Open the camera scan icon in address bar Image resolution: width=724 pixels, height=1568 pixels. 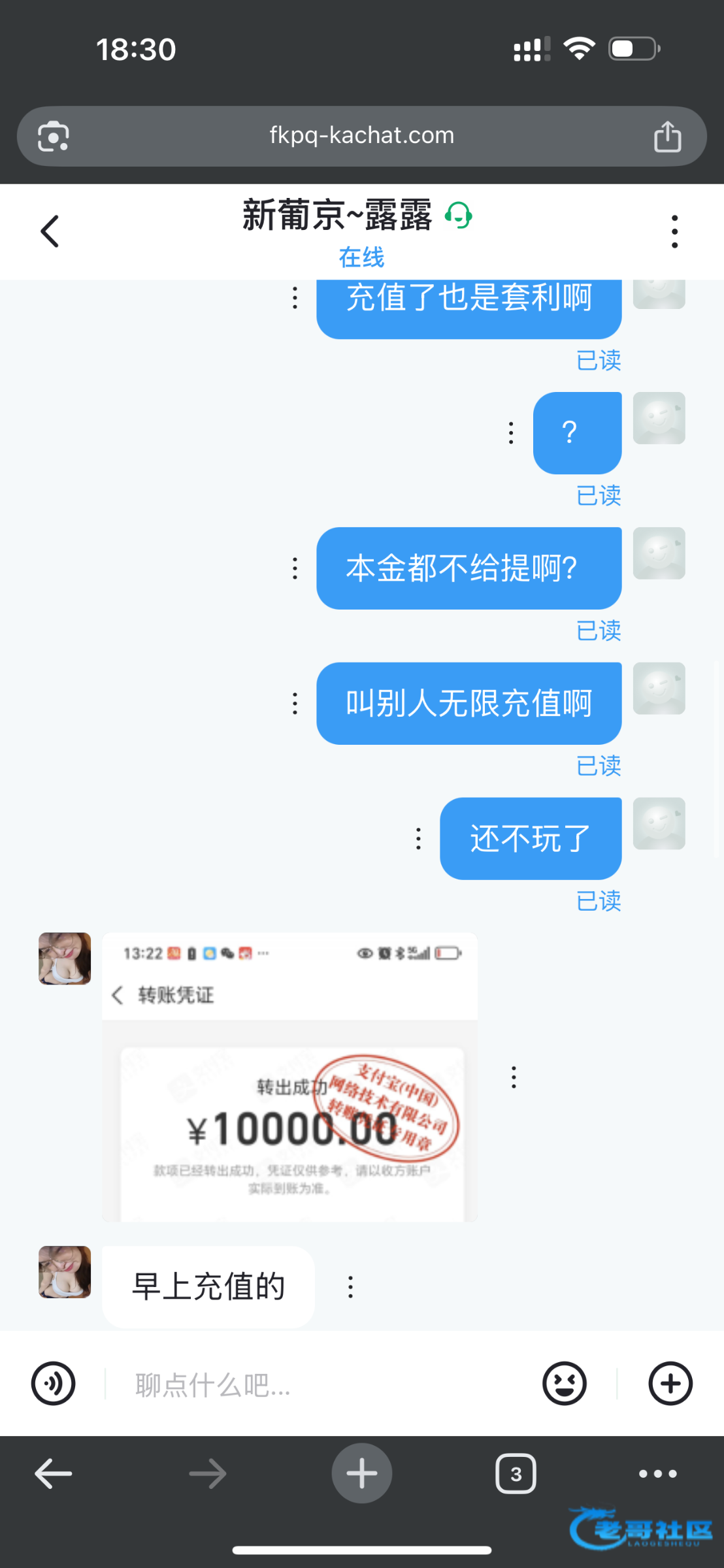[54, 137]
